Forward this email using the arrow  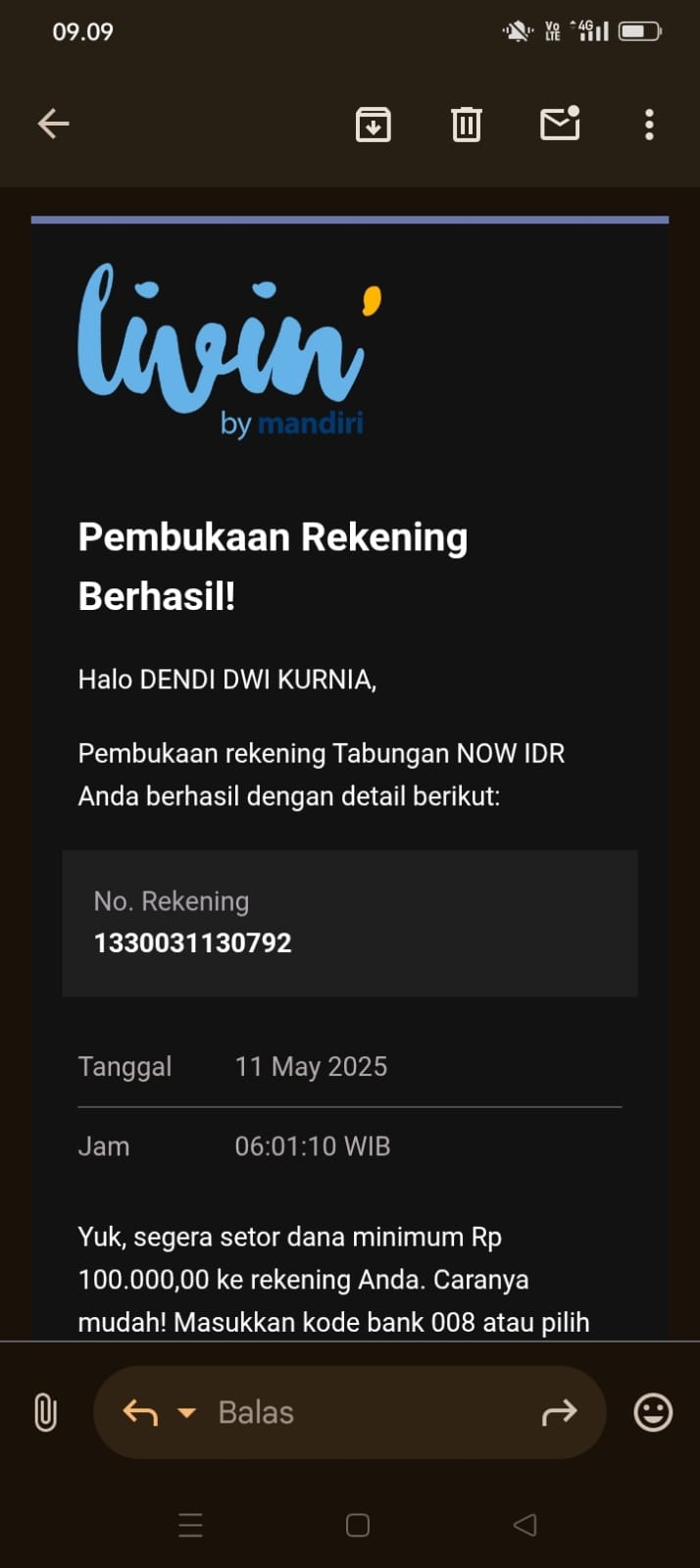(x=559, y=1412)
